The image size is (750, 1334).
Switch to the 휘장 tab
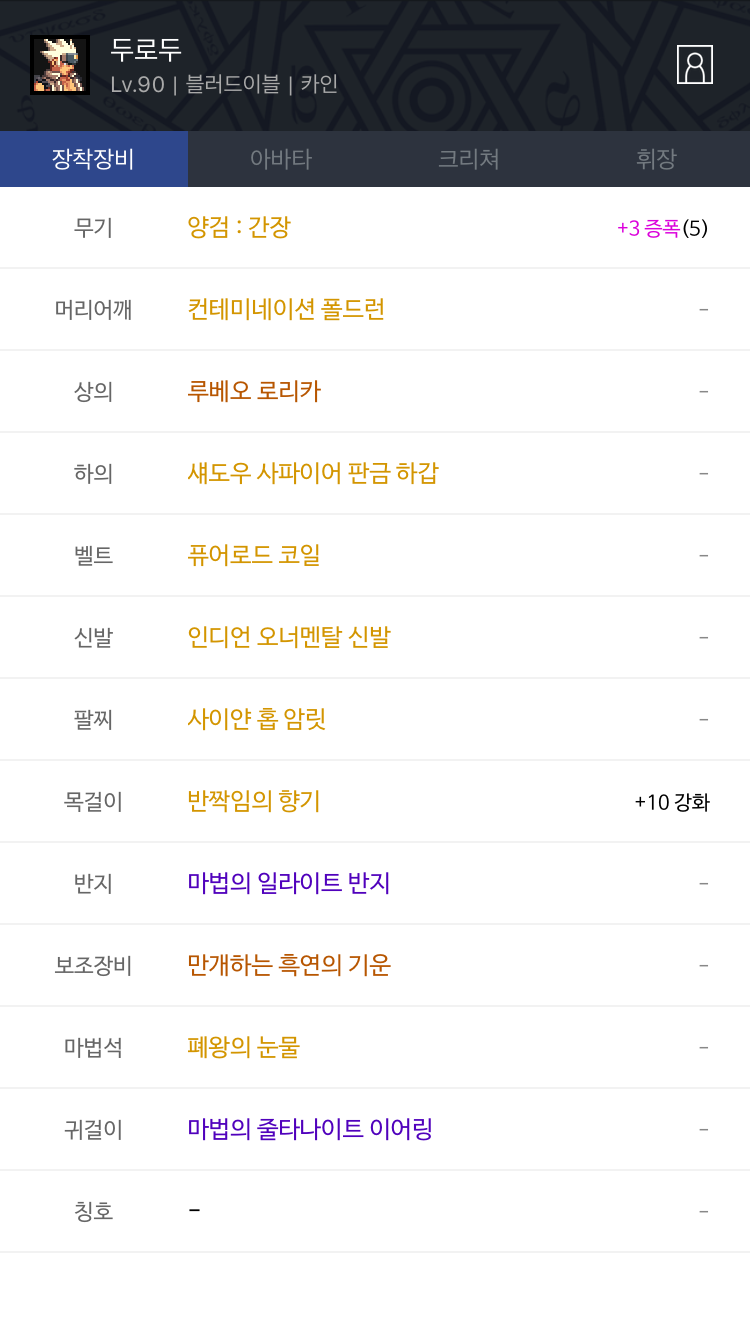(x=656, y=159)
